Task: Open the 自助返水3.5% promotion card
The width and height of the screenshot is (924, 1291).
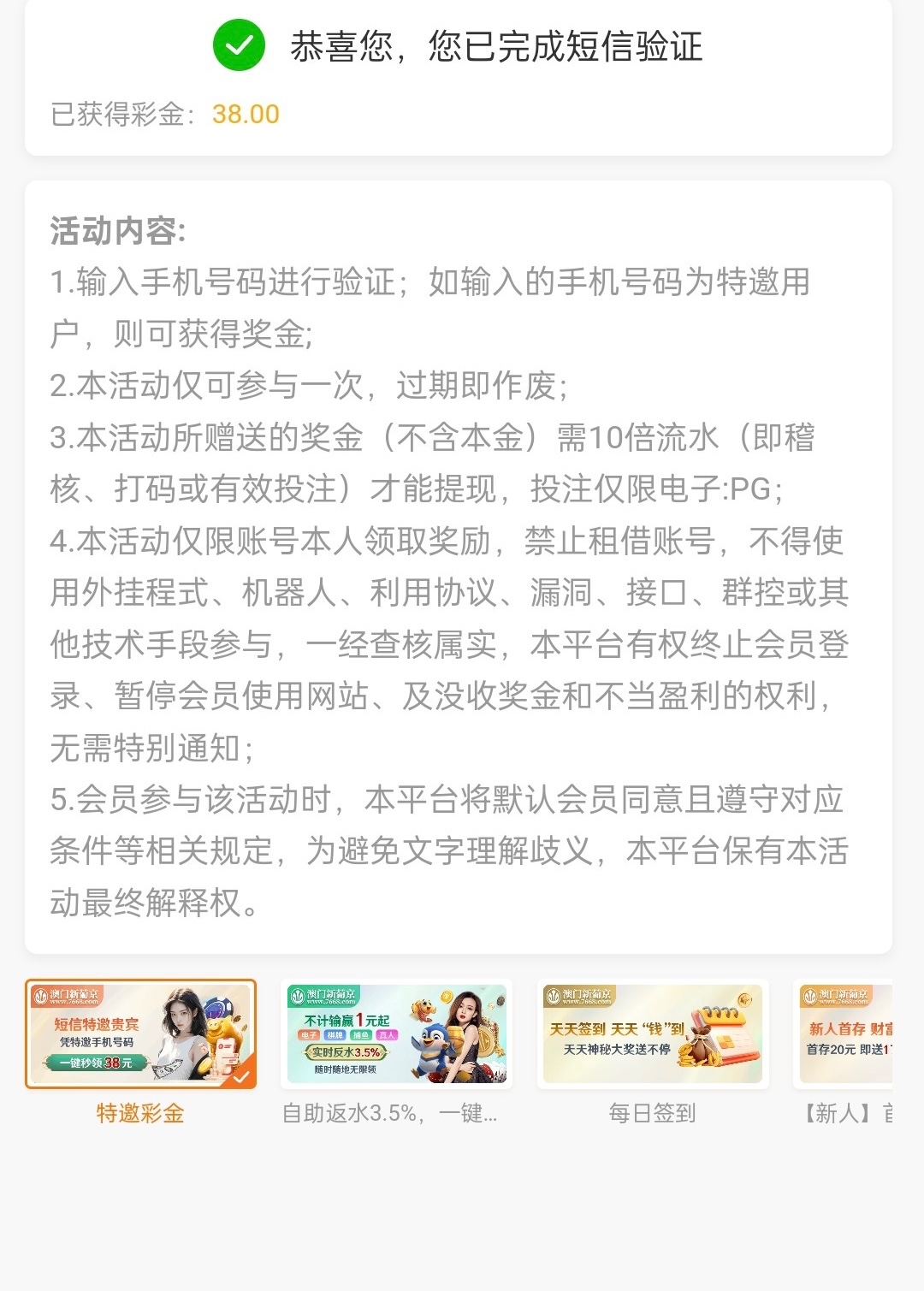Action: 396,1033
